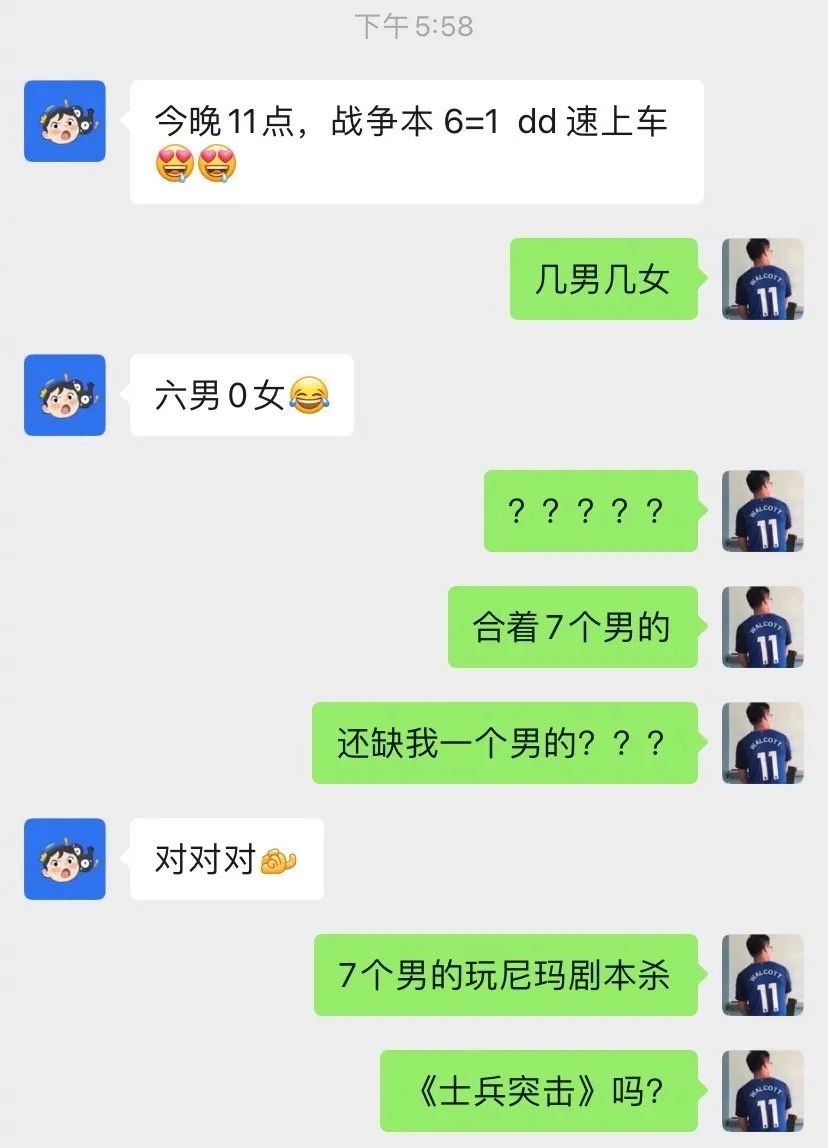Open the cartoon character's profile avatar

(64, 122)
